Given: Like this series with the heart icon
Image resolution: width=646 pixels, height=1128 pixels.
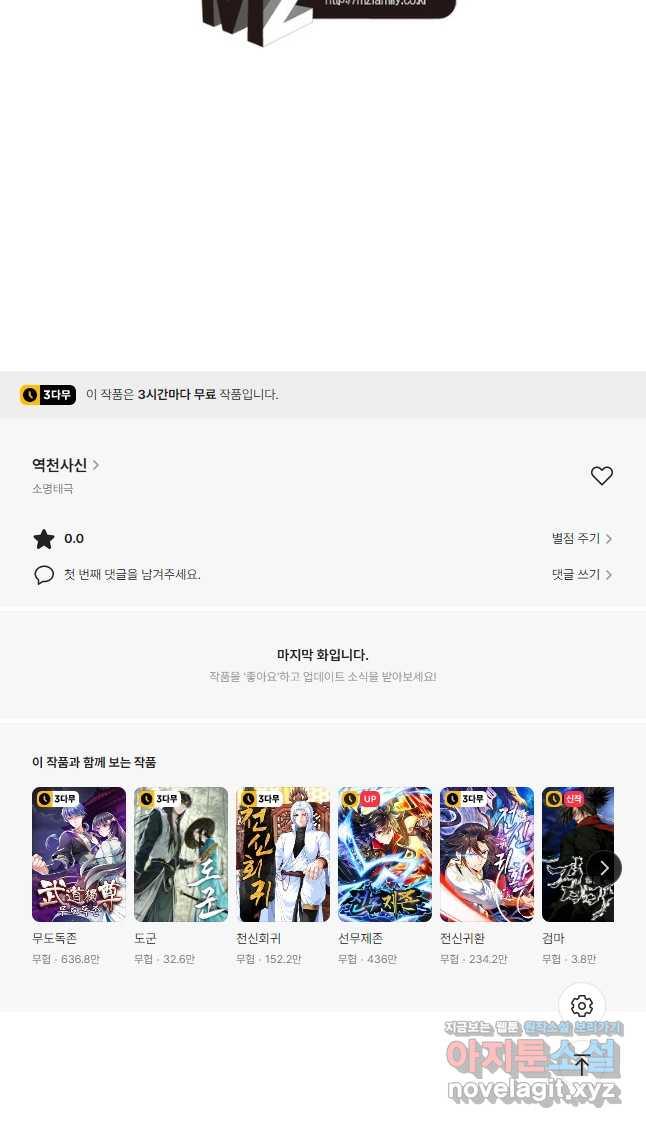Looking at the screenshot, I should pos(601,476).
